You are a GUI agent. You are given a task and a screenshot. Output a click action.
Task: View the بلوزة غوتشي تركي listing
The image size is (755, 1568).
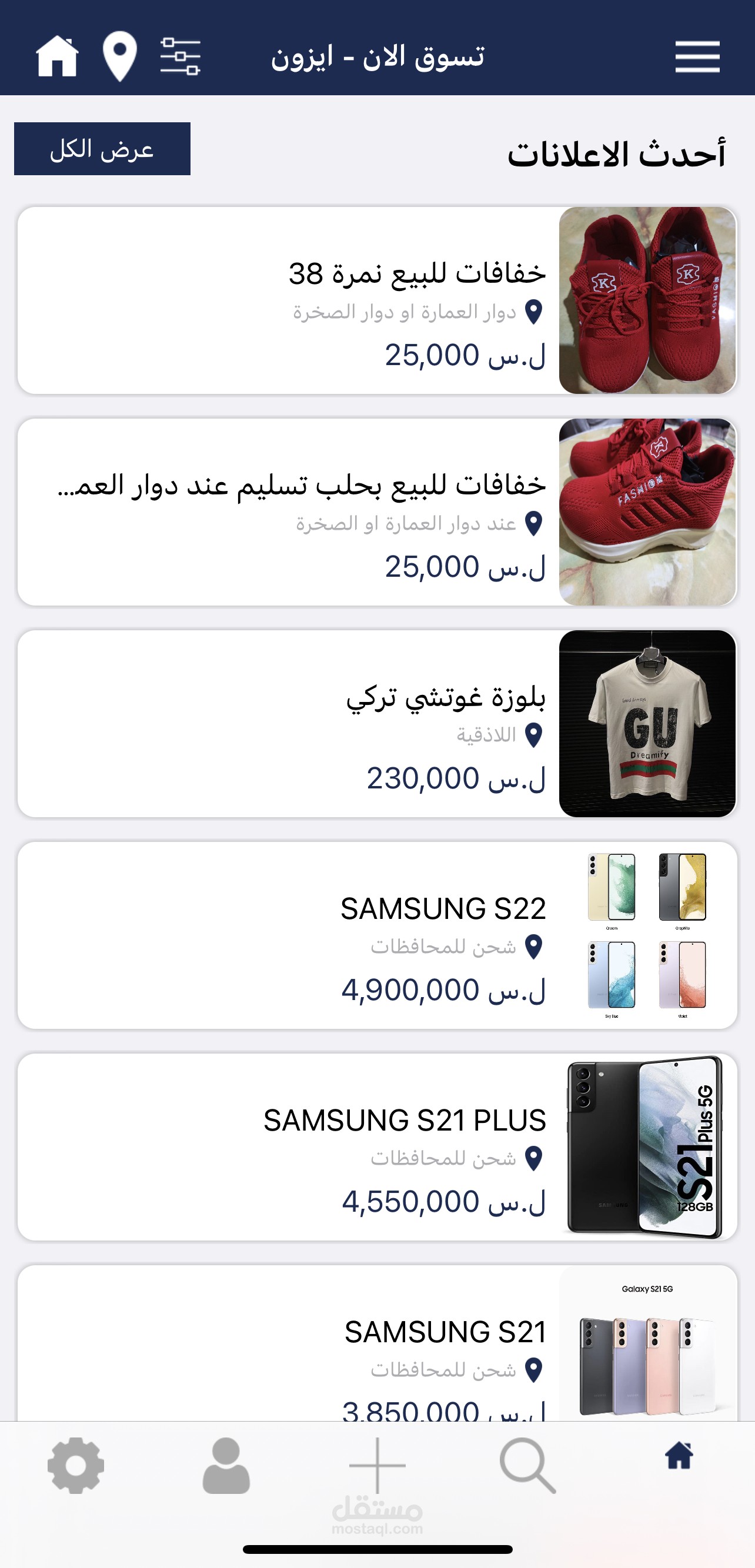[x=377, y=724]
